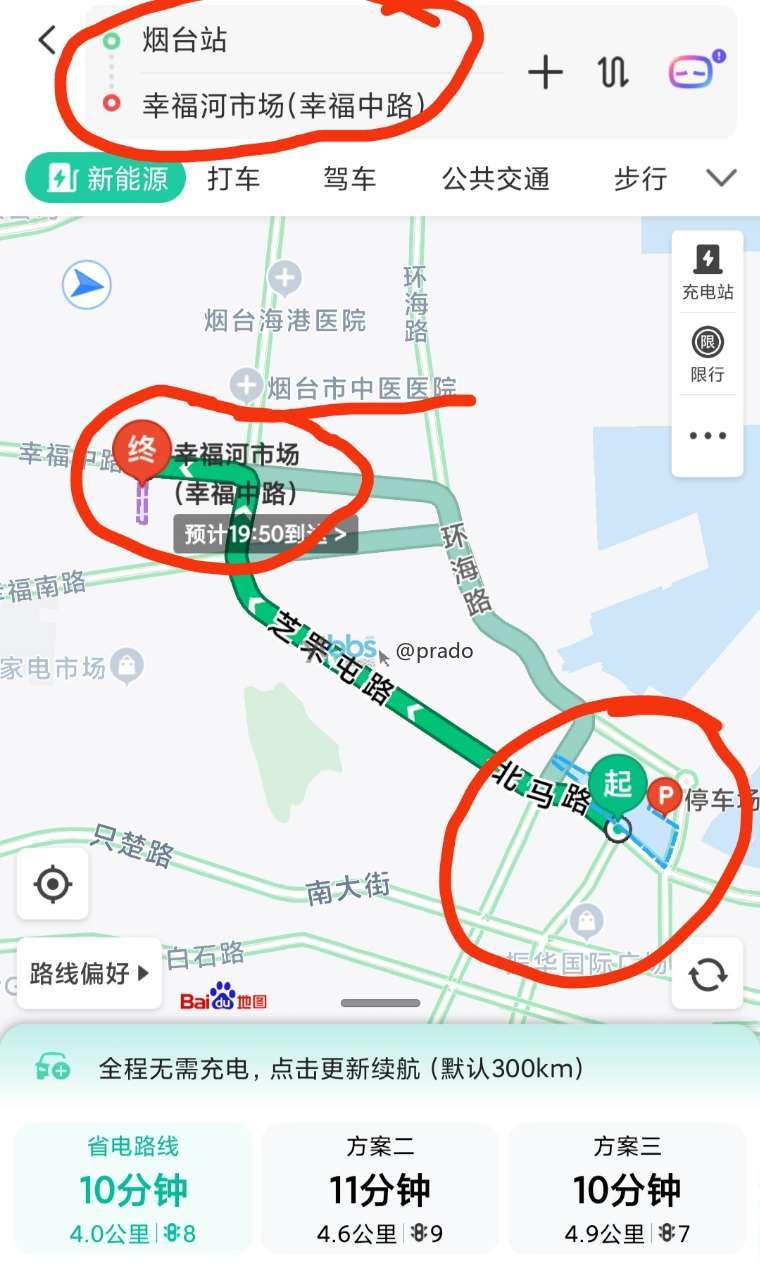Switch to the 公共交通 tab

click(495, 179)
